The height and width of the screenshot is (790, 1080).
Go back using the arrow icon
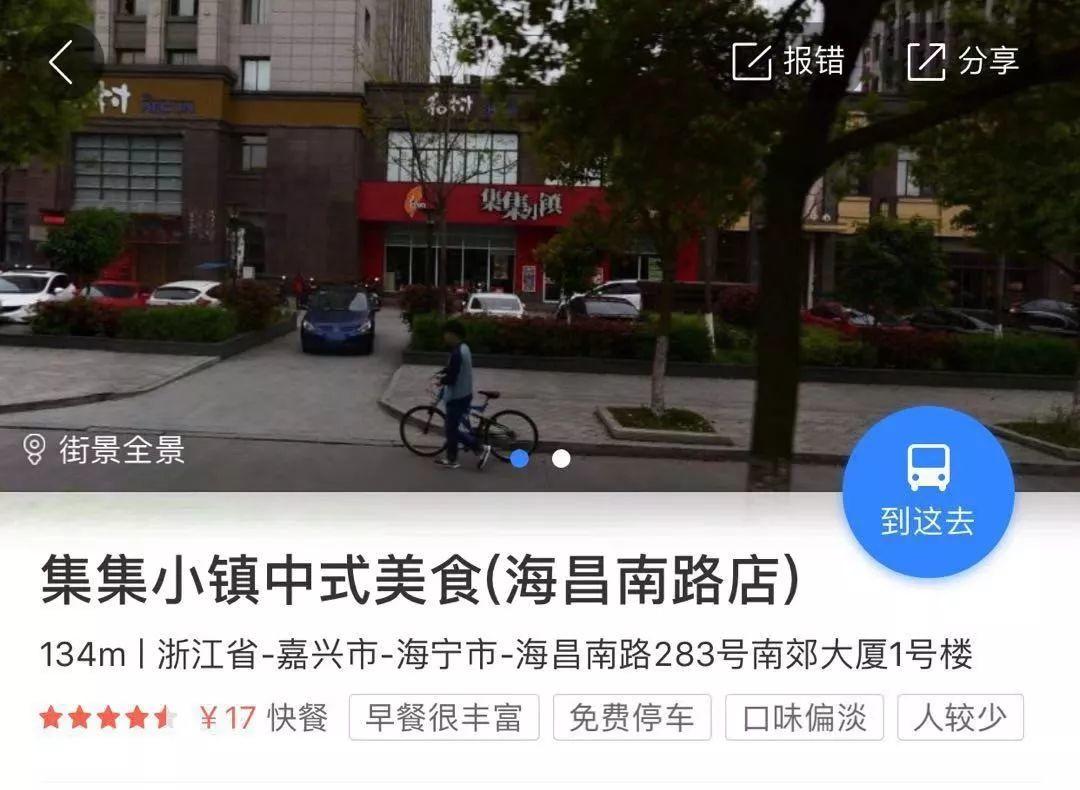(x=60, y=62)
